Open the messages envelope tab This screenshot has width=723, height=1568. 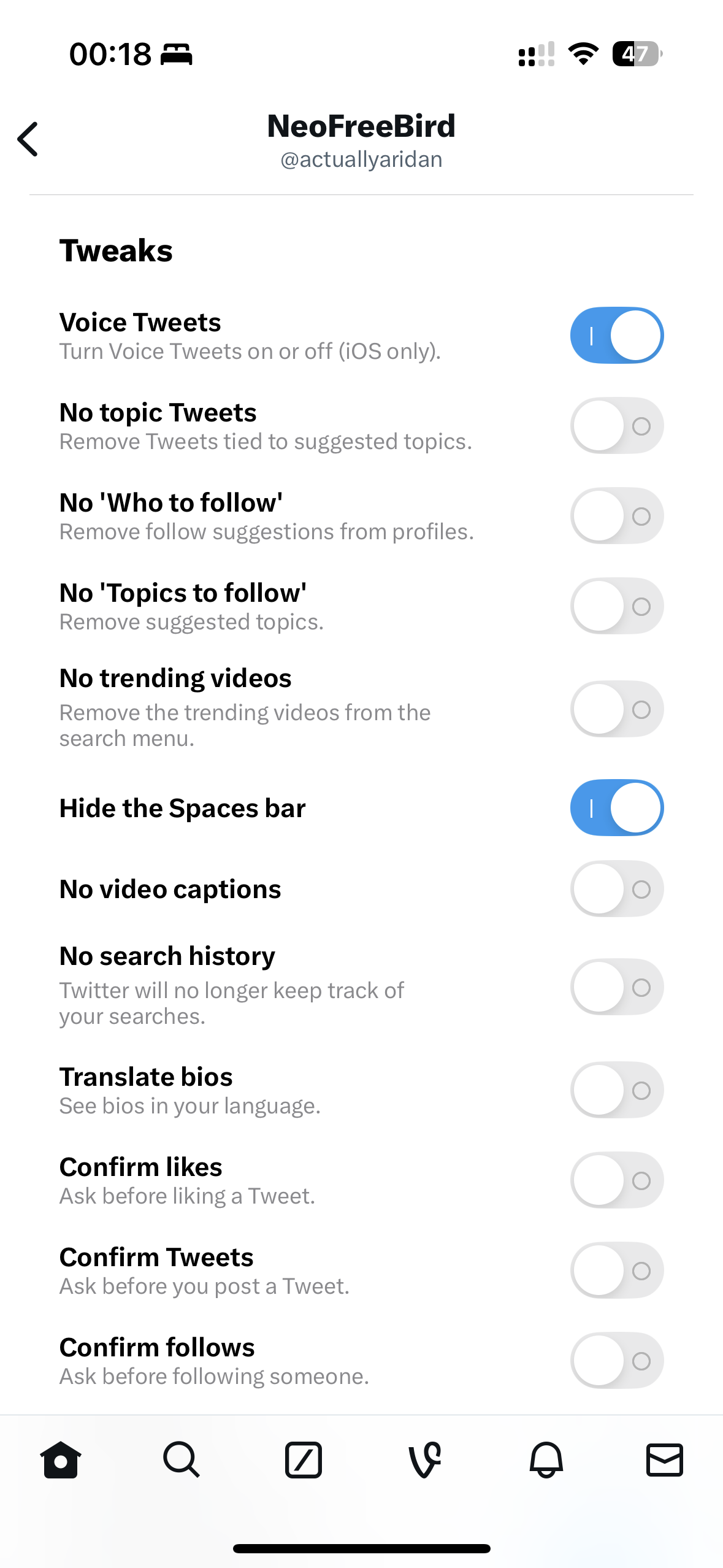click(665, 1459)
